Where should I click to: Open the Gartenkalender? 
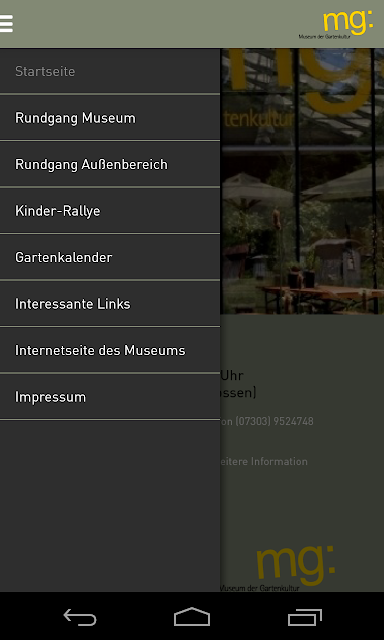(110, 258)
